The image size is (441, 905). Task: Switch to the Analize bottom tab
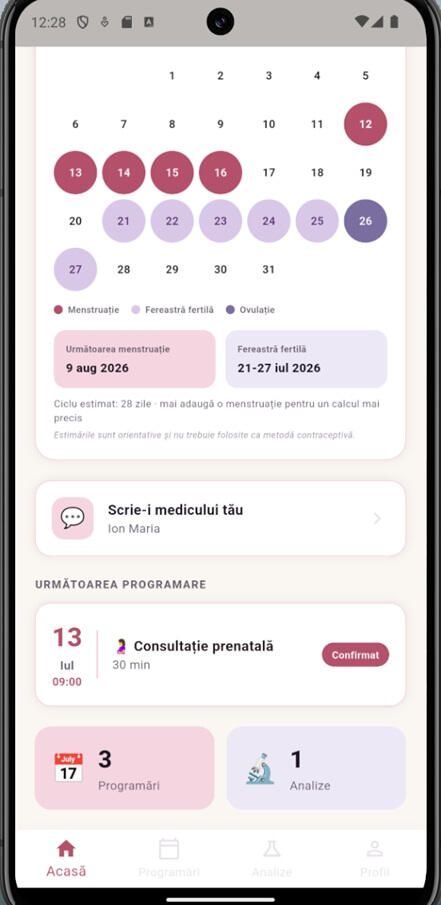(272, 859)
